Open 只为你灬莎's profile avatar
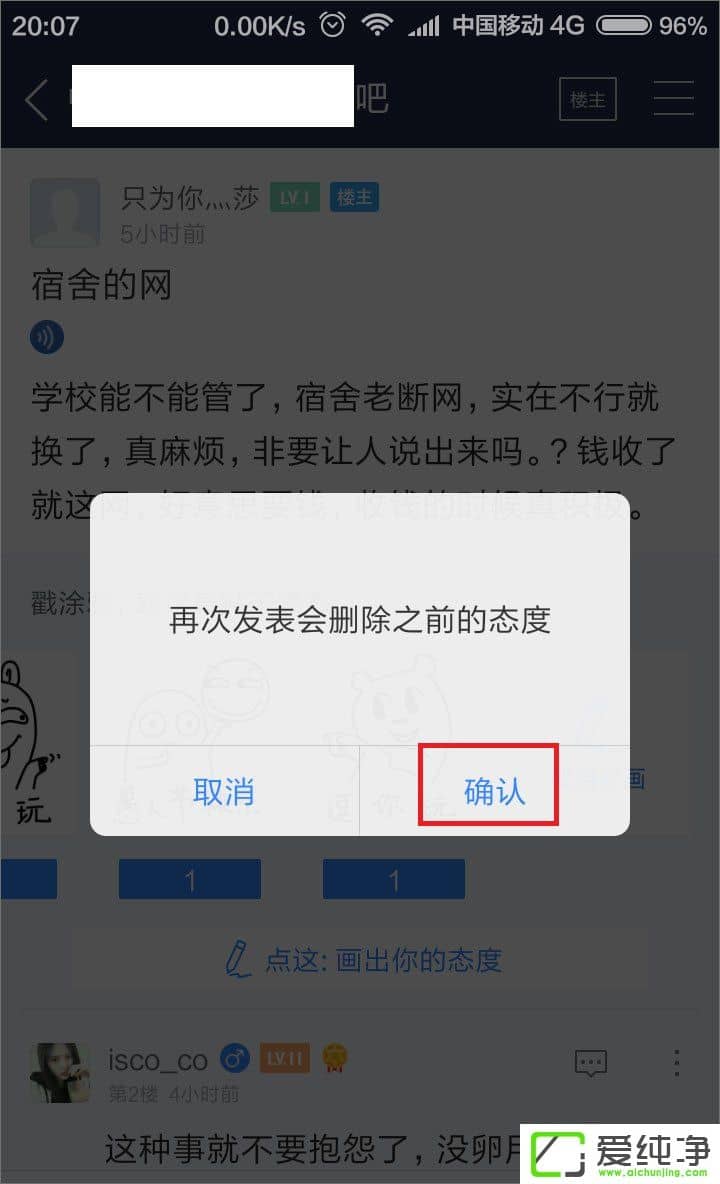The height and width of the screenshot is (1184, 720). [x=64, y=212]
